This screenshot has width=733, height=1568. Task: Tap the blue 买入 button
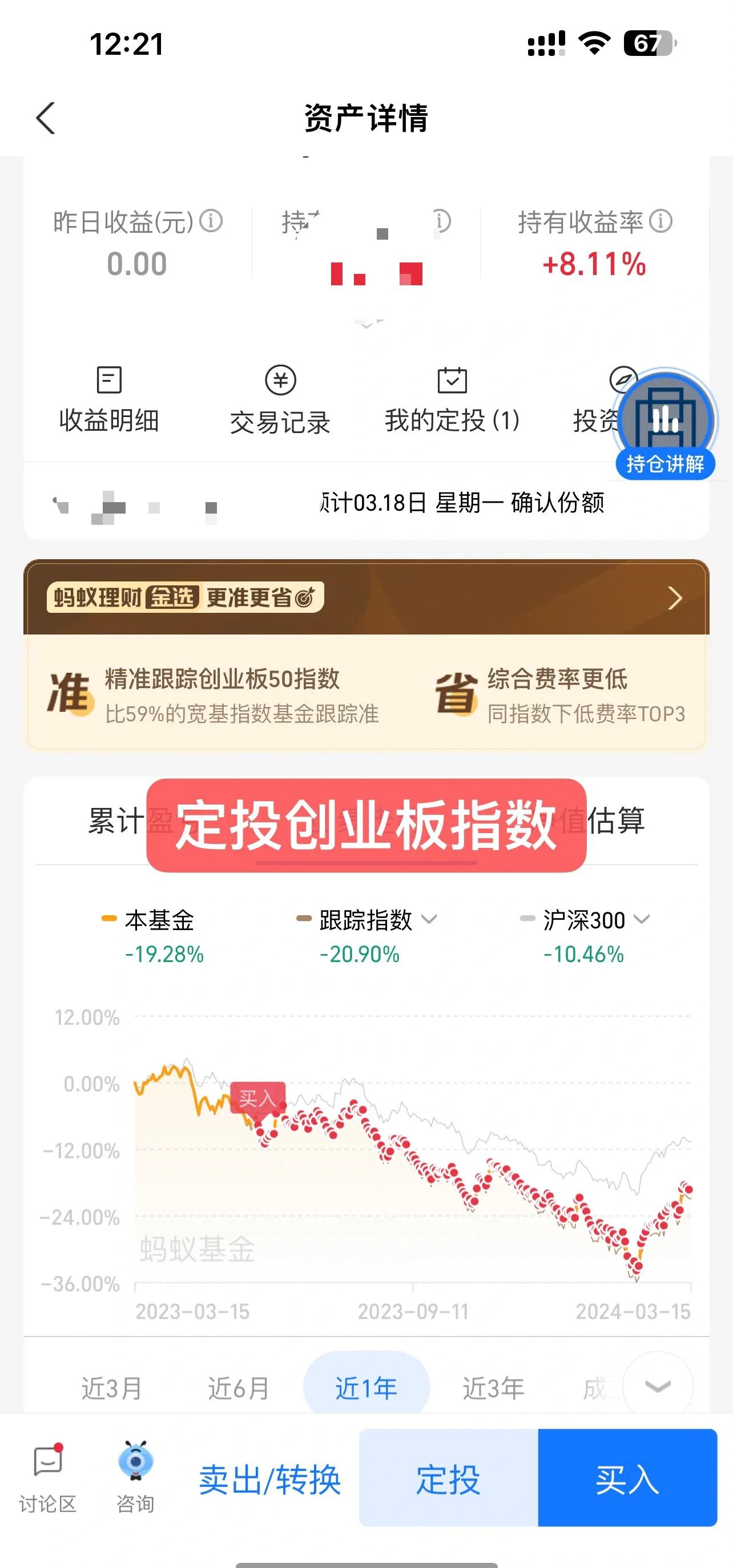click(627, 1479)
